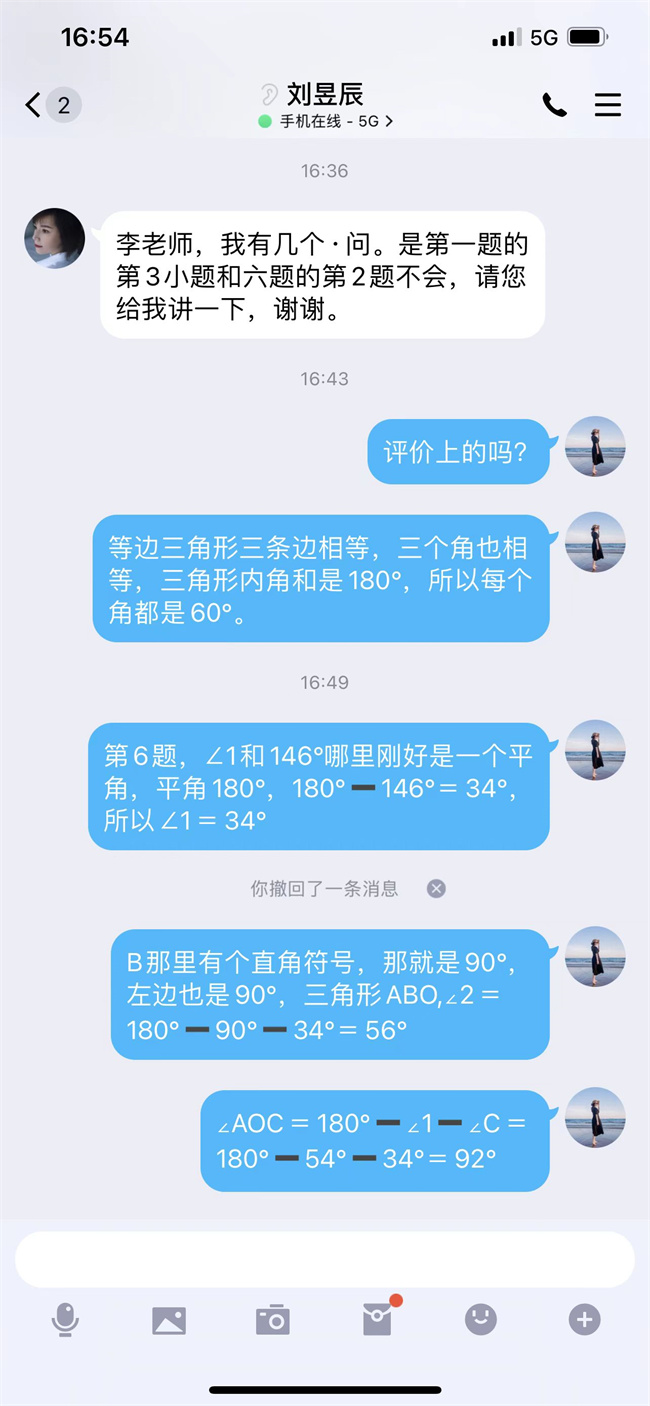Open the camera to take a photo
The image size is (650, 1406).
pyautogui.click(x=272, y=1320)
